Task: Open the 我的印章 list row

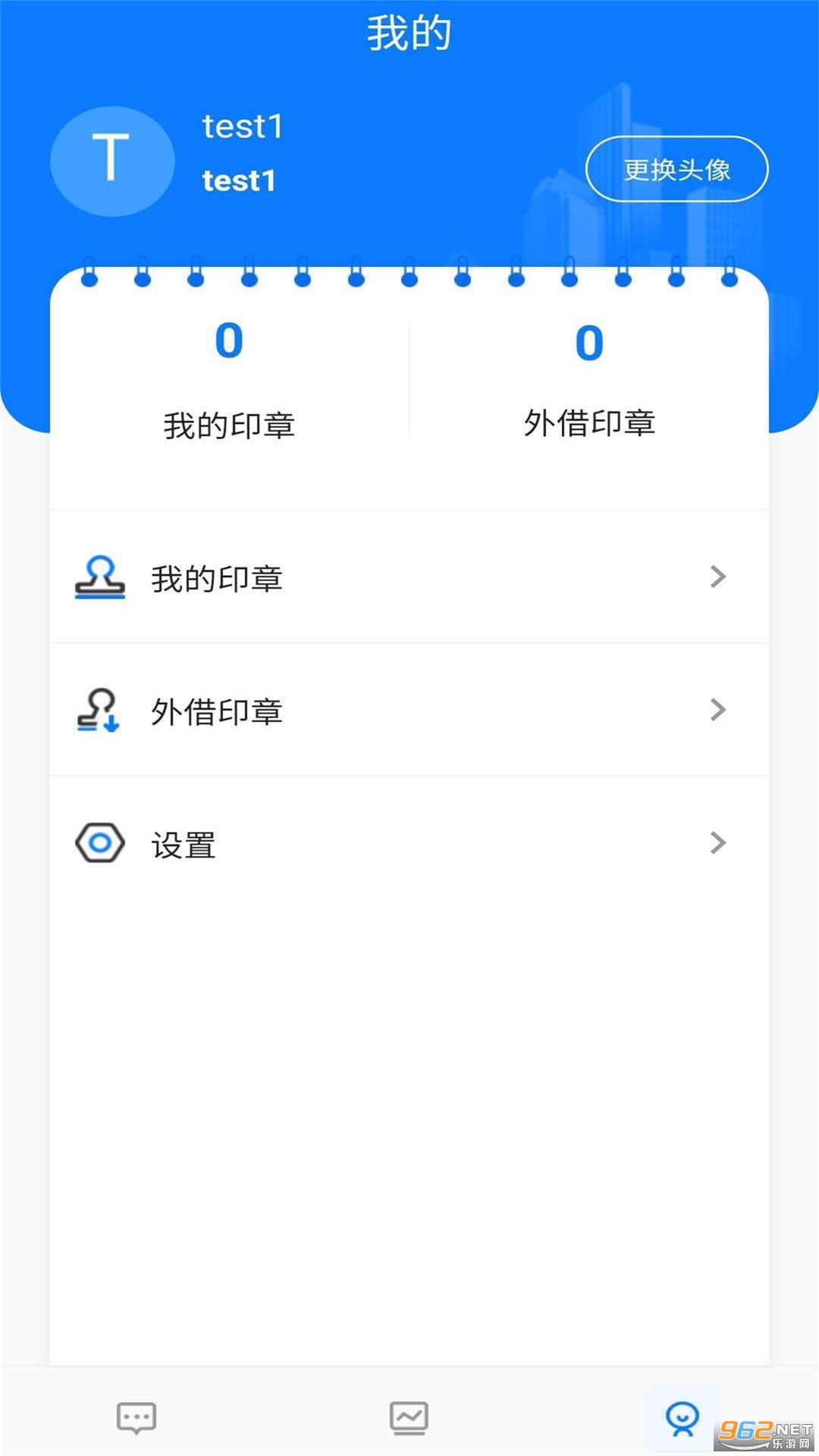Action: [409, 578]
